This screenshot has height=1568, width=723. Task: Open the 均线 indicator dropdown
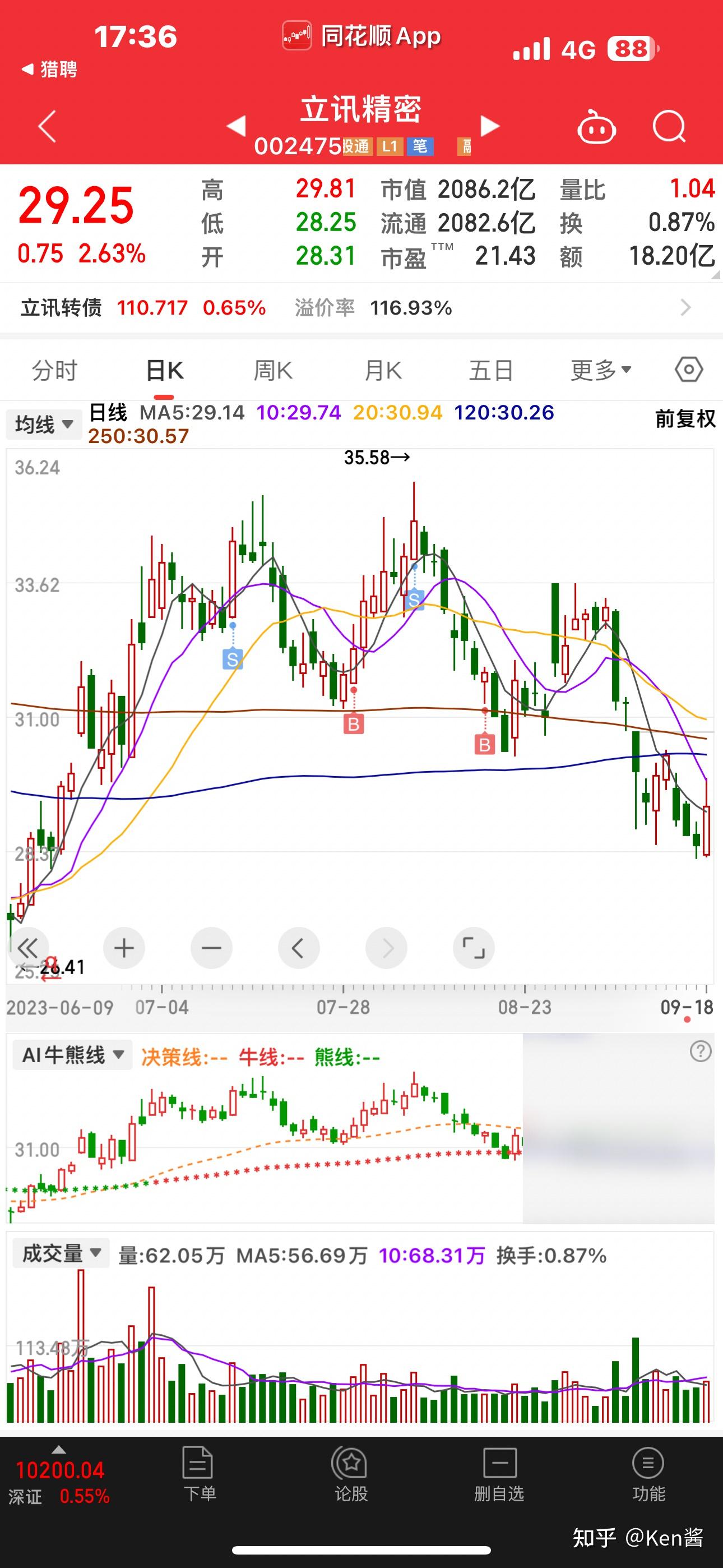[44, 423]
